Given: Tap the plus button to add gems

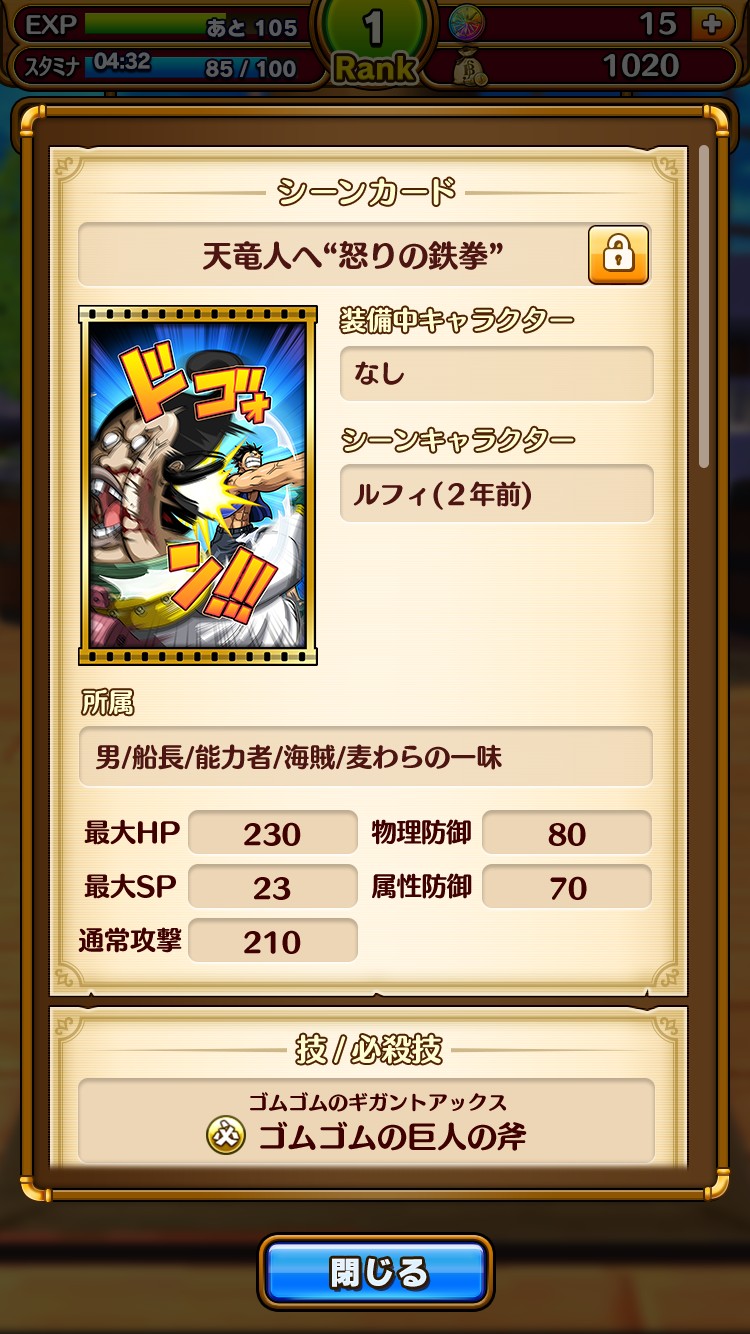Looking at the screenshot, I should [712, 24].
